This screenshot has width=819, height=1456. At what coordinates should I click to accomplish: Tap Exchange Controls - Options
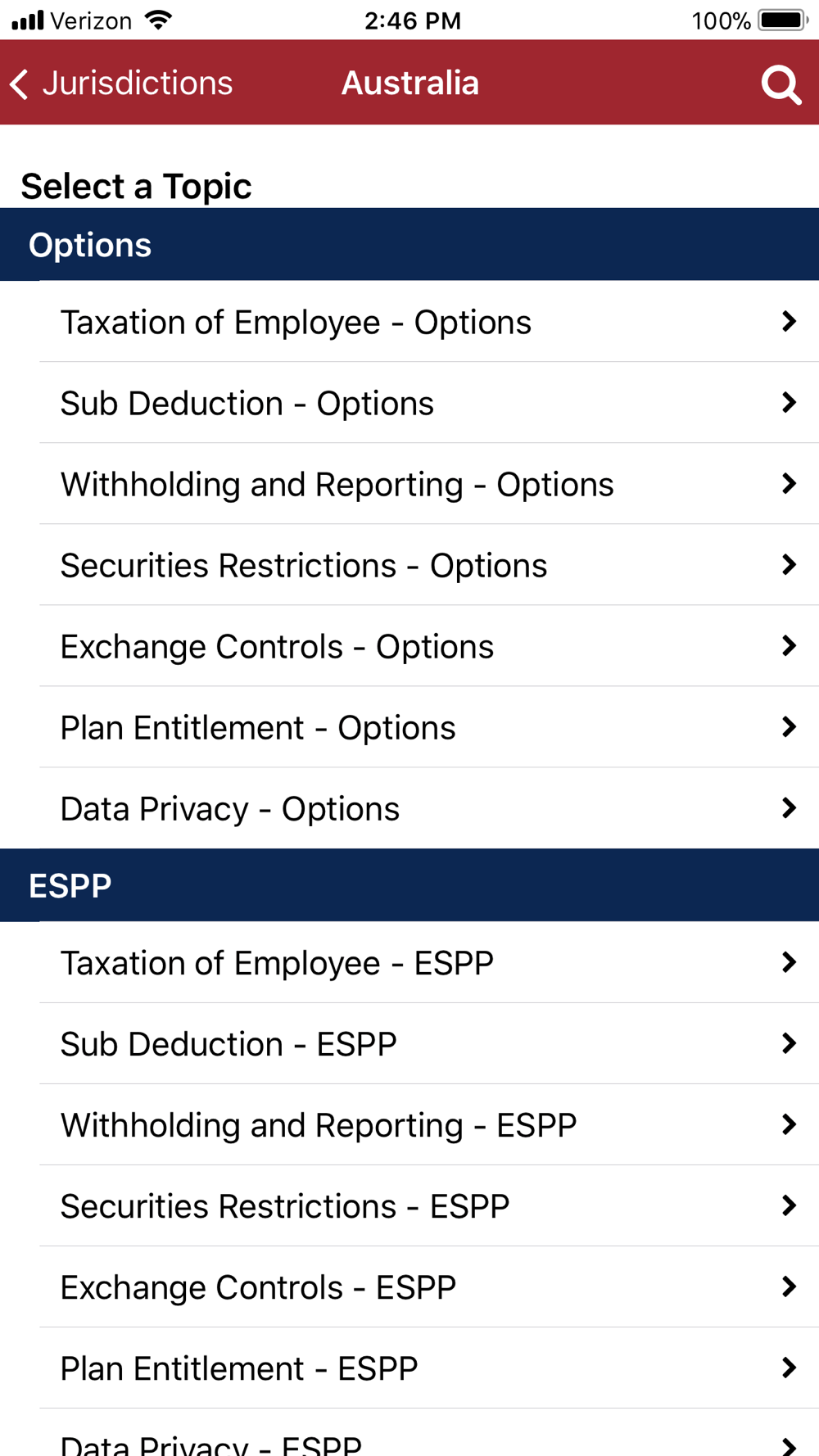(x=429, y=646)
